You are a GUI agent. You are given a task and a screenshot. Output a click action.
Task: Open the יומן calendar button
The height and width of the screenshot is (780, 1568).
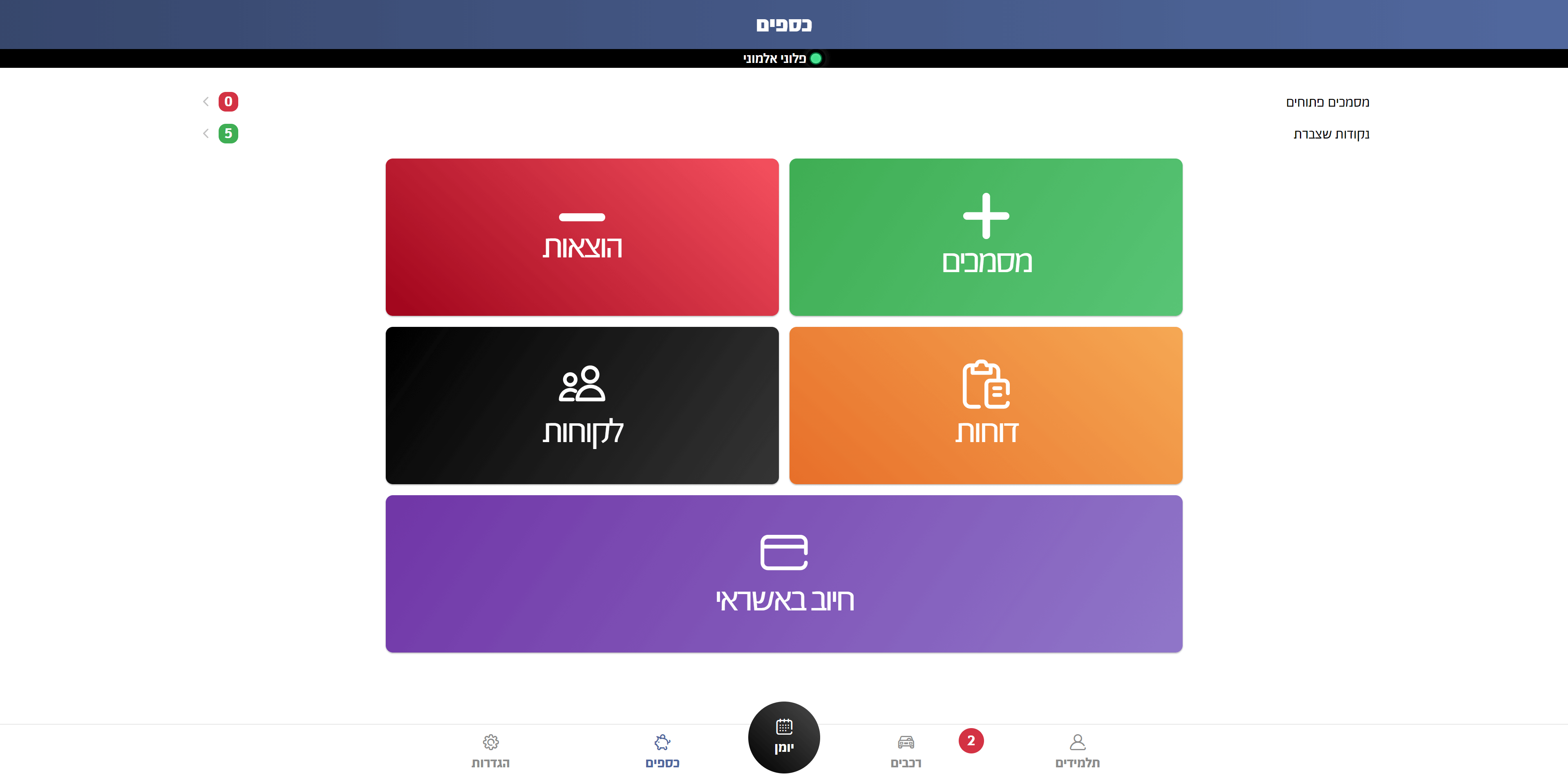784,737
